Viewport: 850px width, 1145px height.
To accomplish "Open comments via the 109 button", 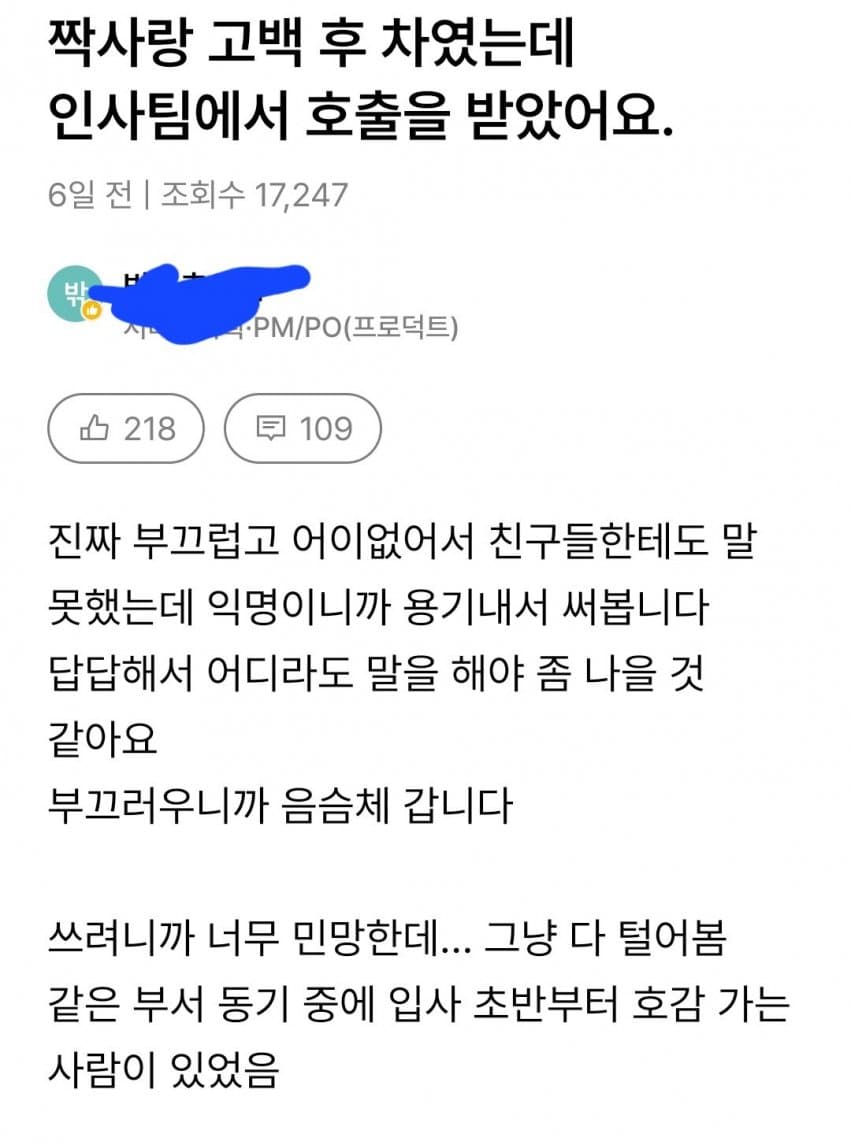I will [300, 428].
